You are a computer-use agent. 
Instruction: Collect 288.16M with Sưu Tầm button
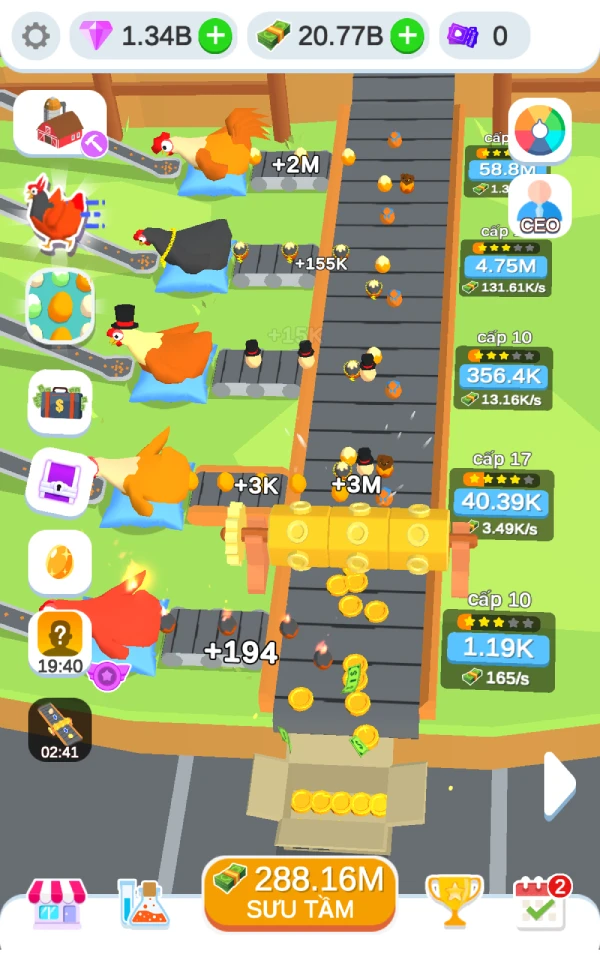point(300,893)
